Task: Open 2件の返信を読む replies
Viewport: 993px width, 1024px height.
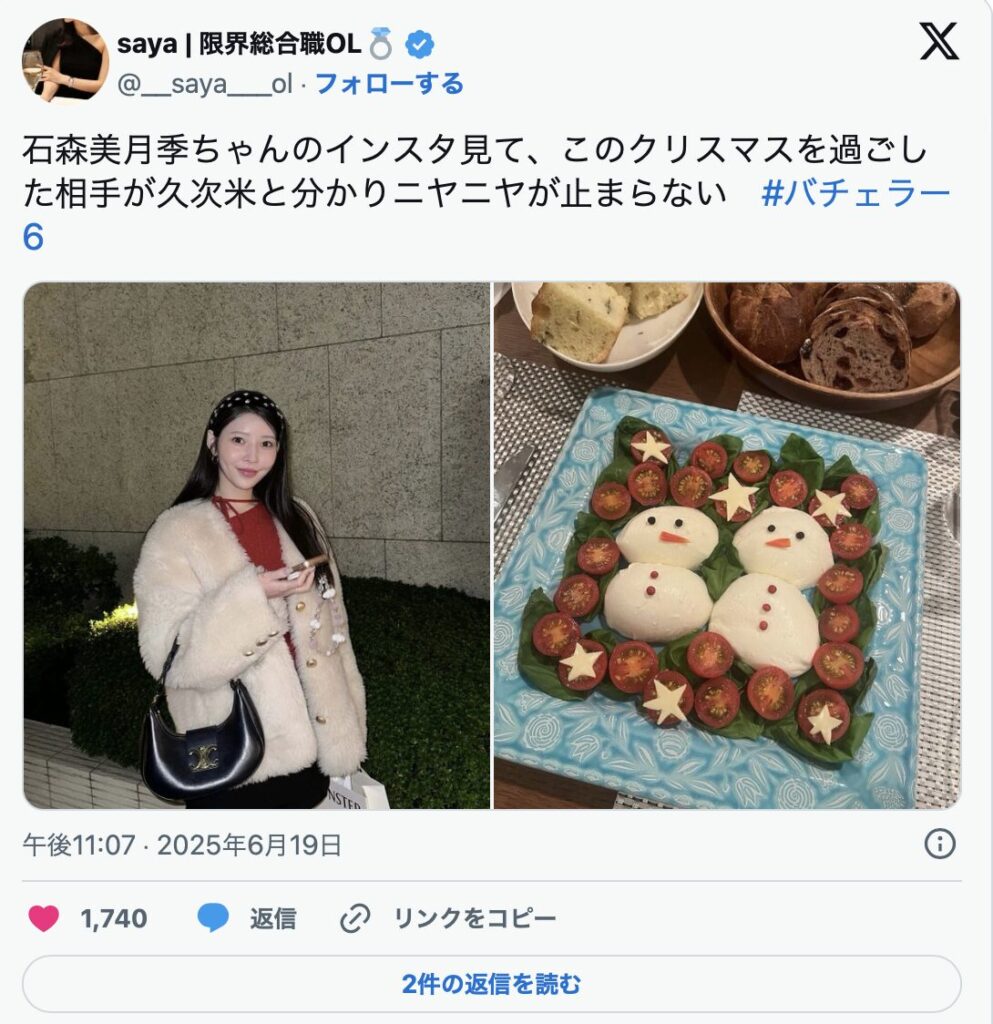Action: click(491, 984)
